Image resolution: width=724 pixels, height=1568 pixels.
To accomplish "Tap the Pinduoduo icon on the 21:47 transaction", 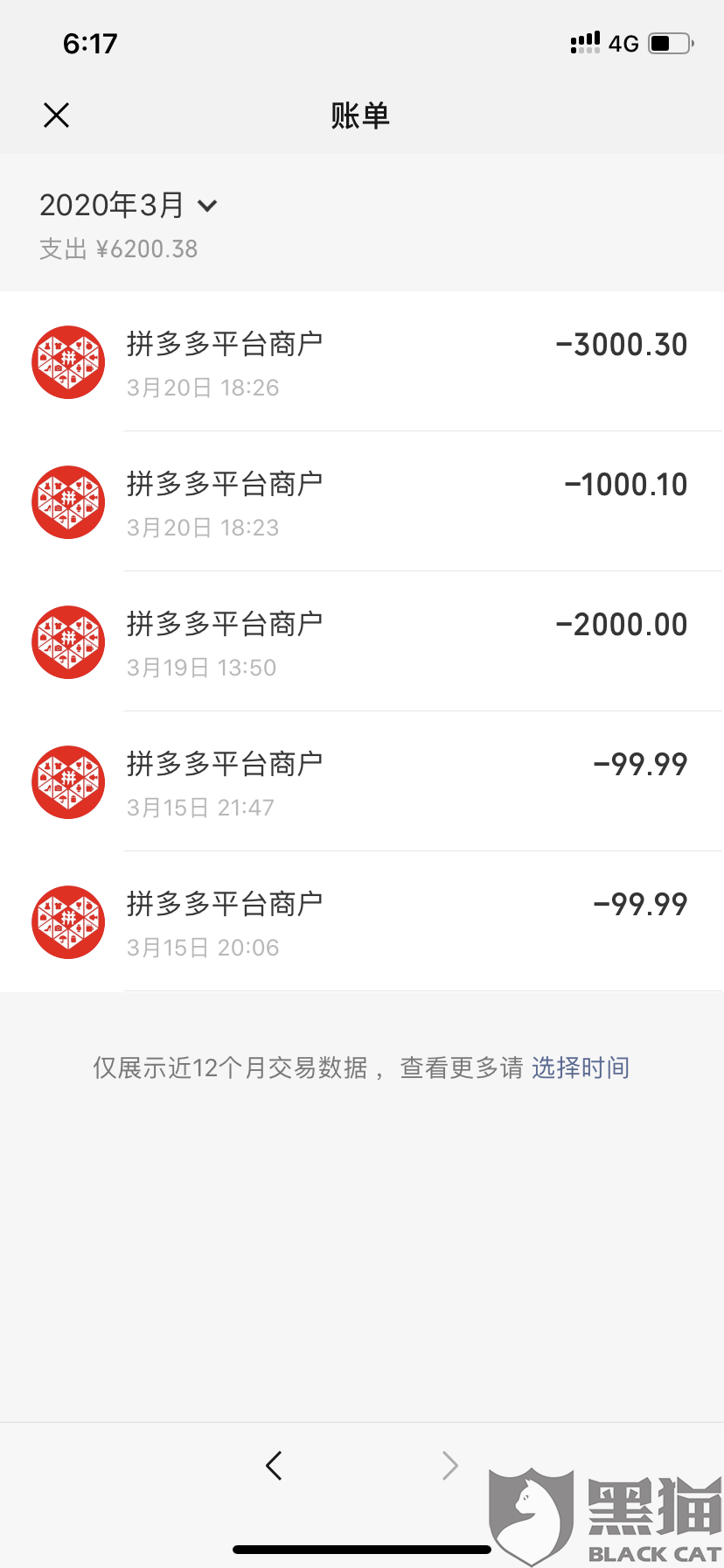I will [x=68, y=782].
